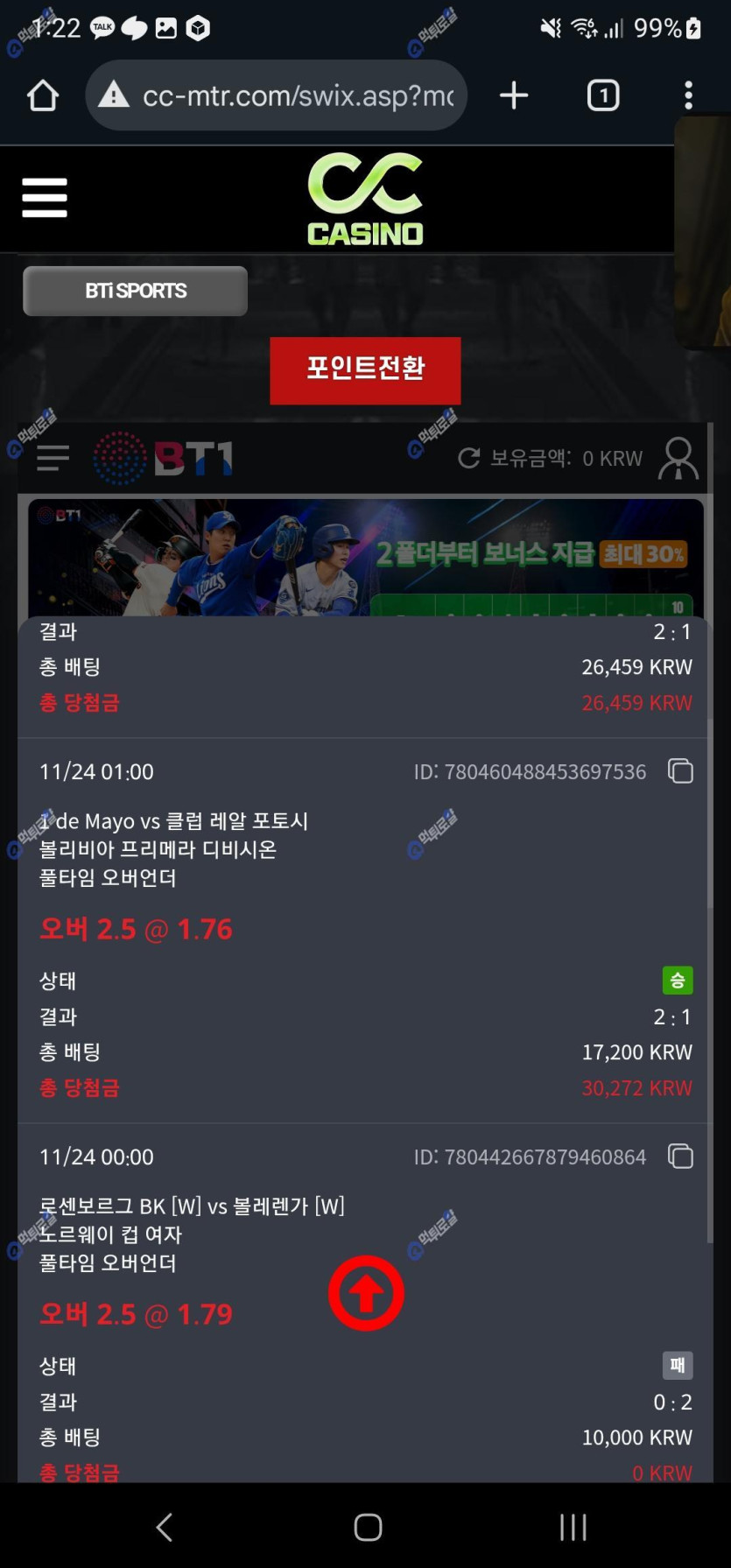Copy bet ID 780460488453697536
Screen dimensions: 731x1568
680,771
